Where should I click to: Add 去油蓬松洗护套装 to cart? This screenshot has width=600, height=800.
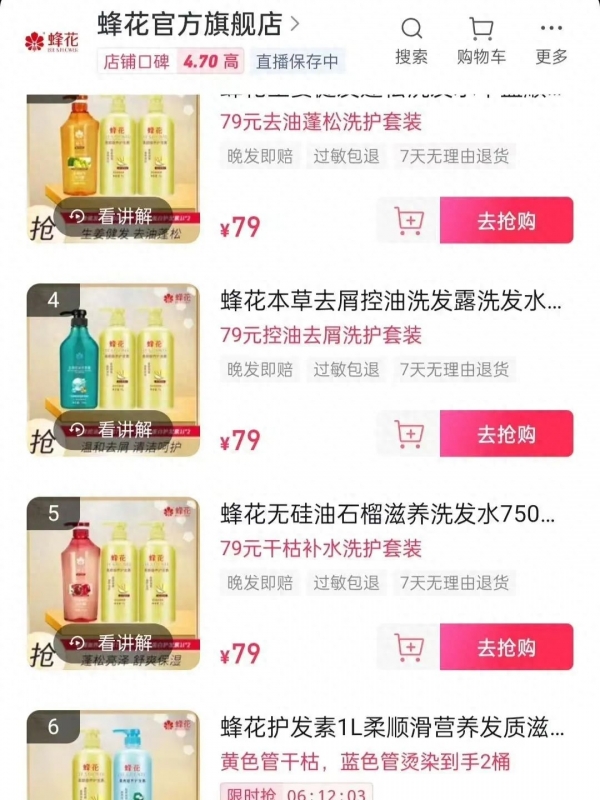408,220
